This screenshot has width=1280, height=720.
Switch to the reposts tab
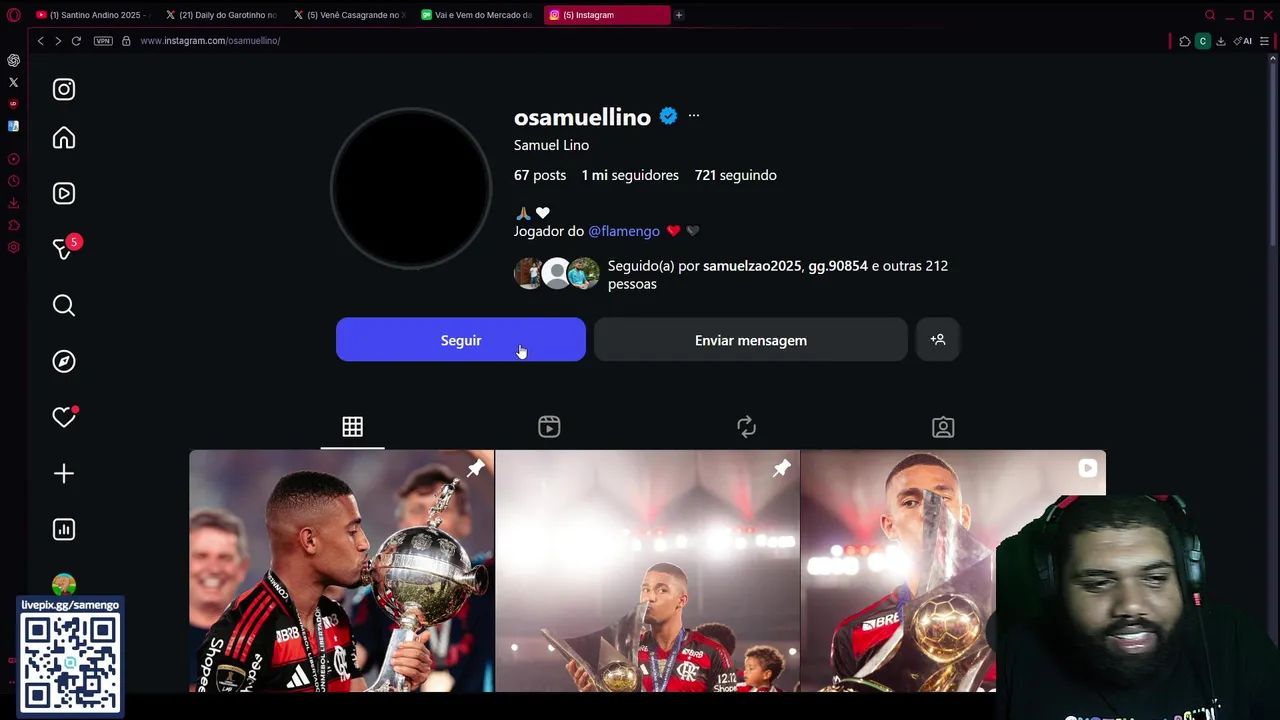746,427
